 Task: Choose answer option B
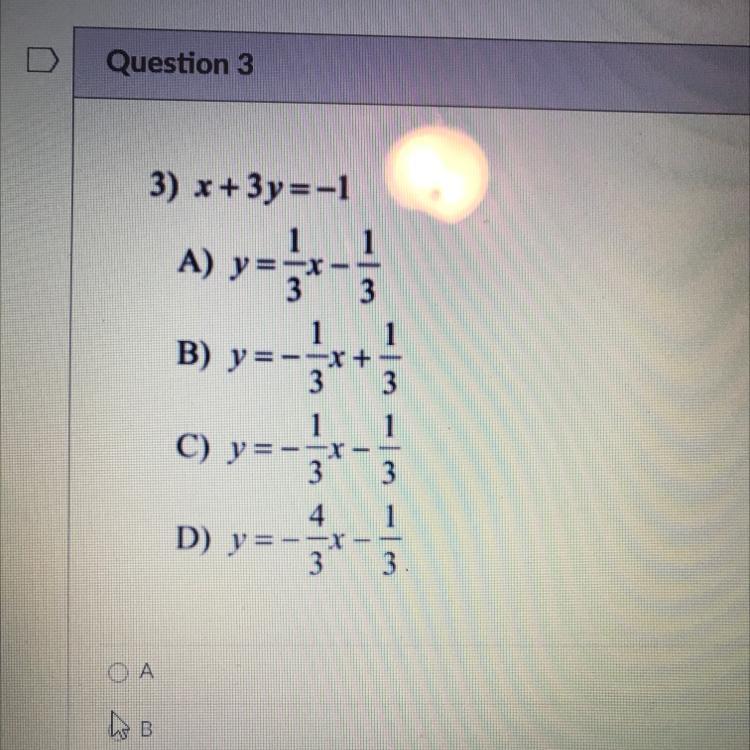[x=120, y=728]
